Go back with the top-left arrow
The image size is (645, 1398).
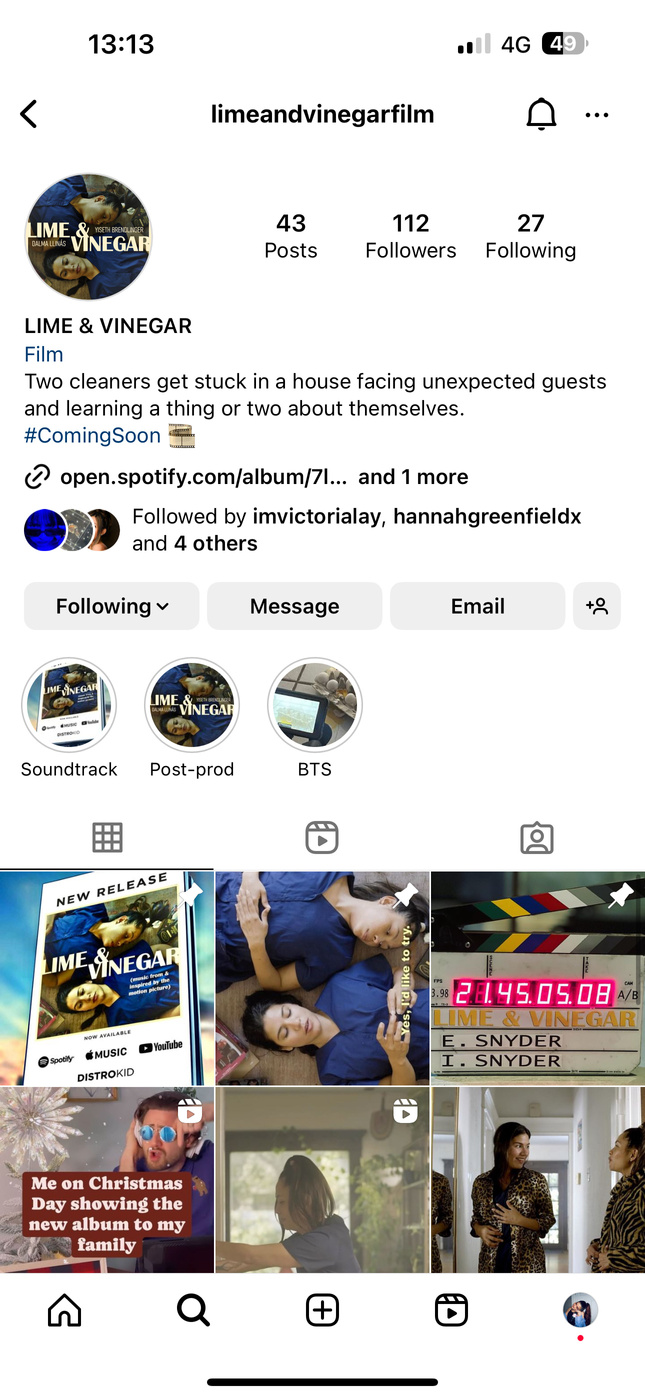point(29,115)
